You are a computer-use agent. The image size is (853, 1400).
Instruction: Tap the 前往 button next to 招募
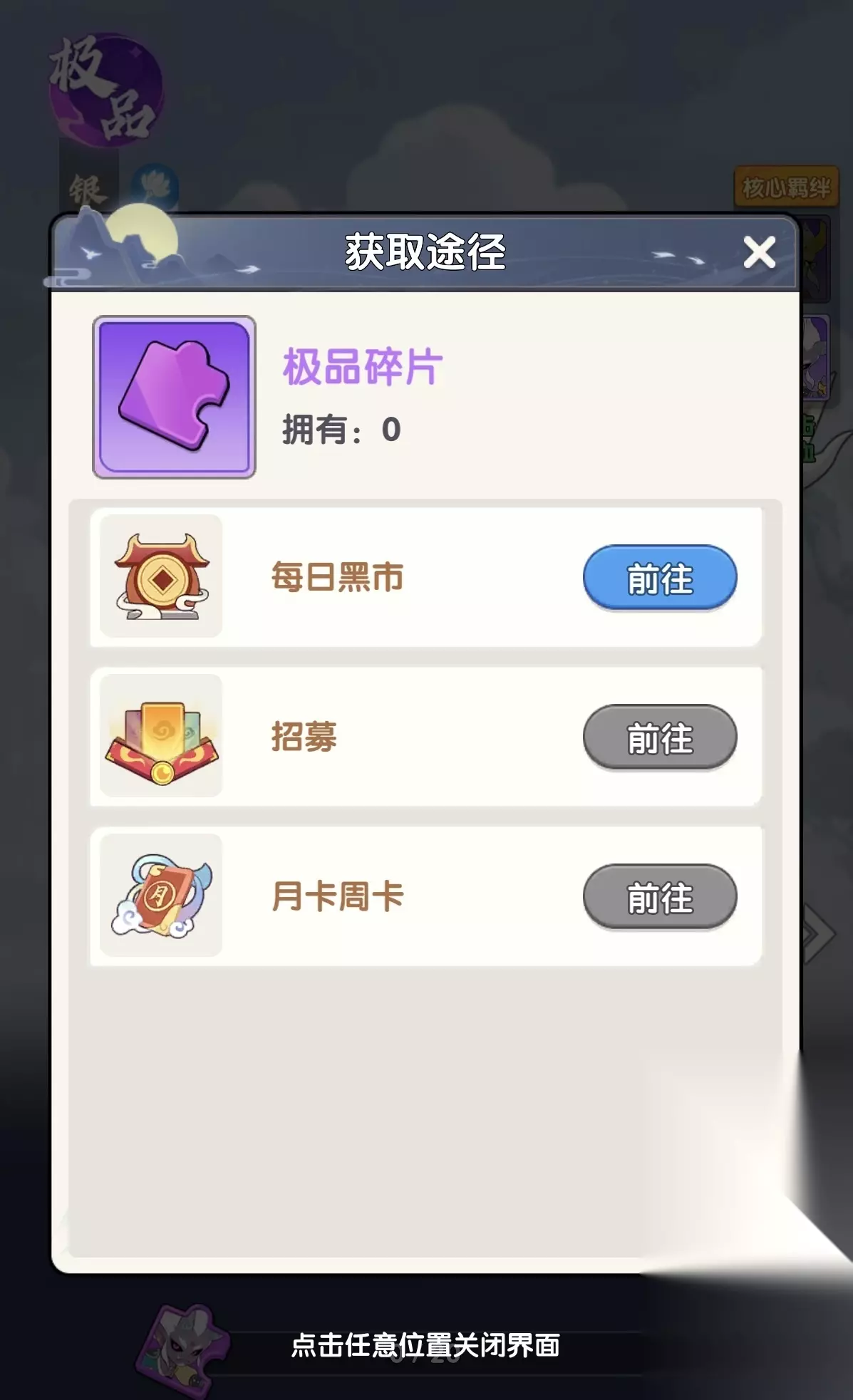[x=660, y=737]
